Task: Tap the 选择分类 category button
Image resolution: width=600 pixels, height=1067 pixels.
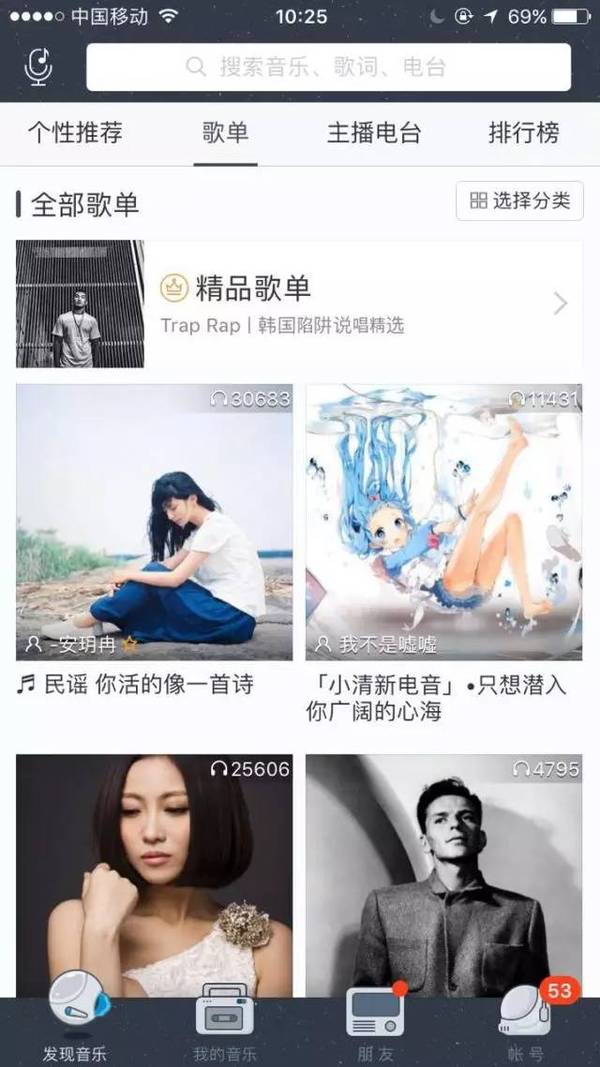Action: pos(520,201)
